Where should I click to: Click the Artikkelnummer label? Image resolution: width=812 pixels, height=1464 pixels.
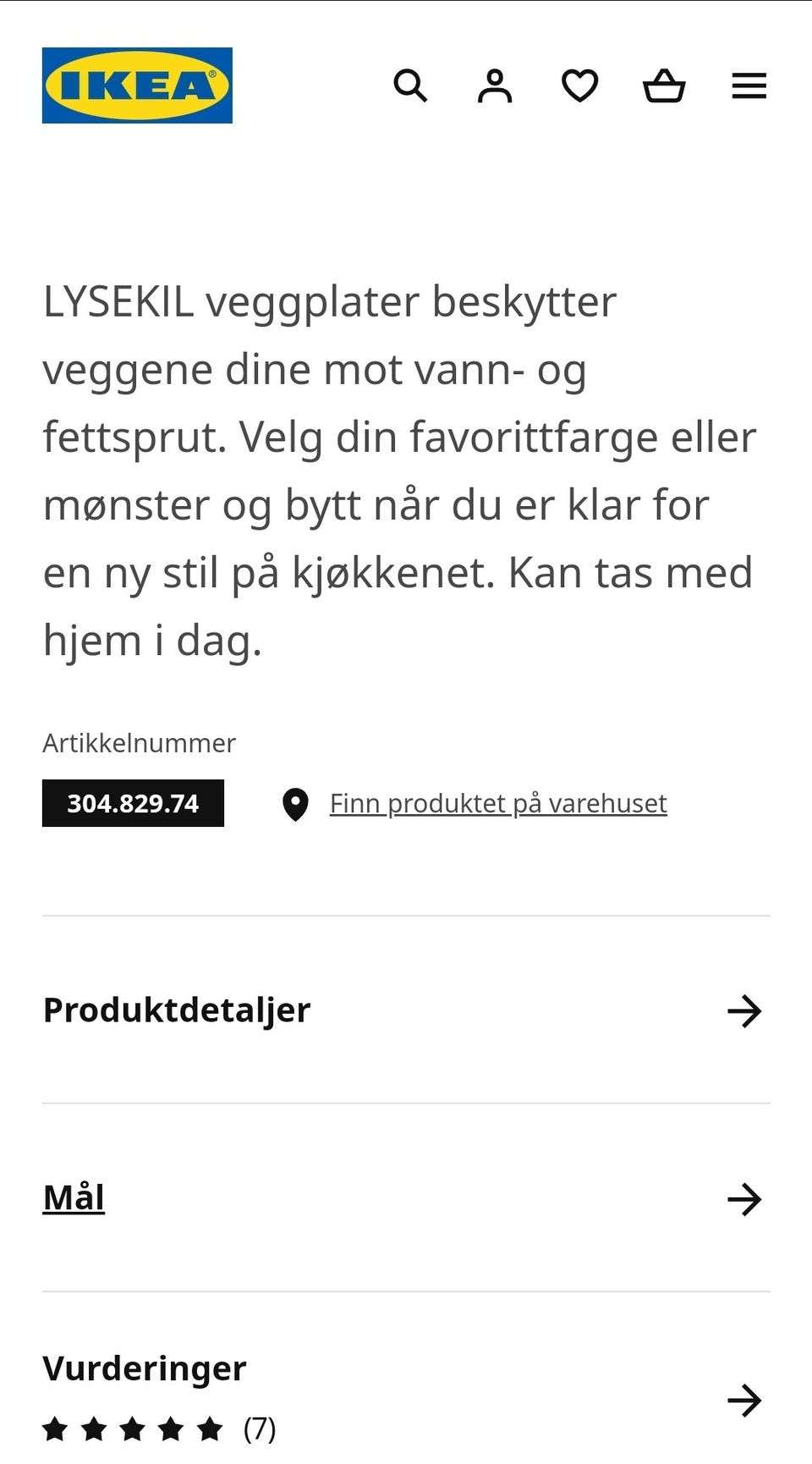(x=139, y=743)
